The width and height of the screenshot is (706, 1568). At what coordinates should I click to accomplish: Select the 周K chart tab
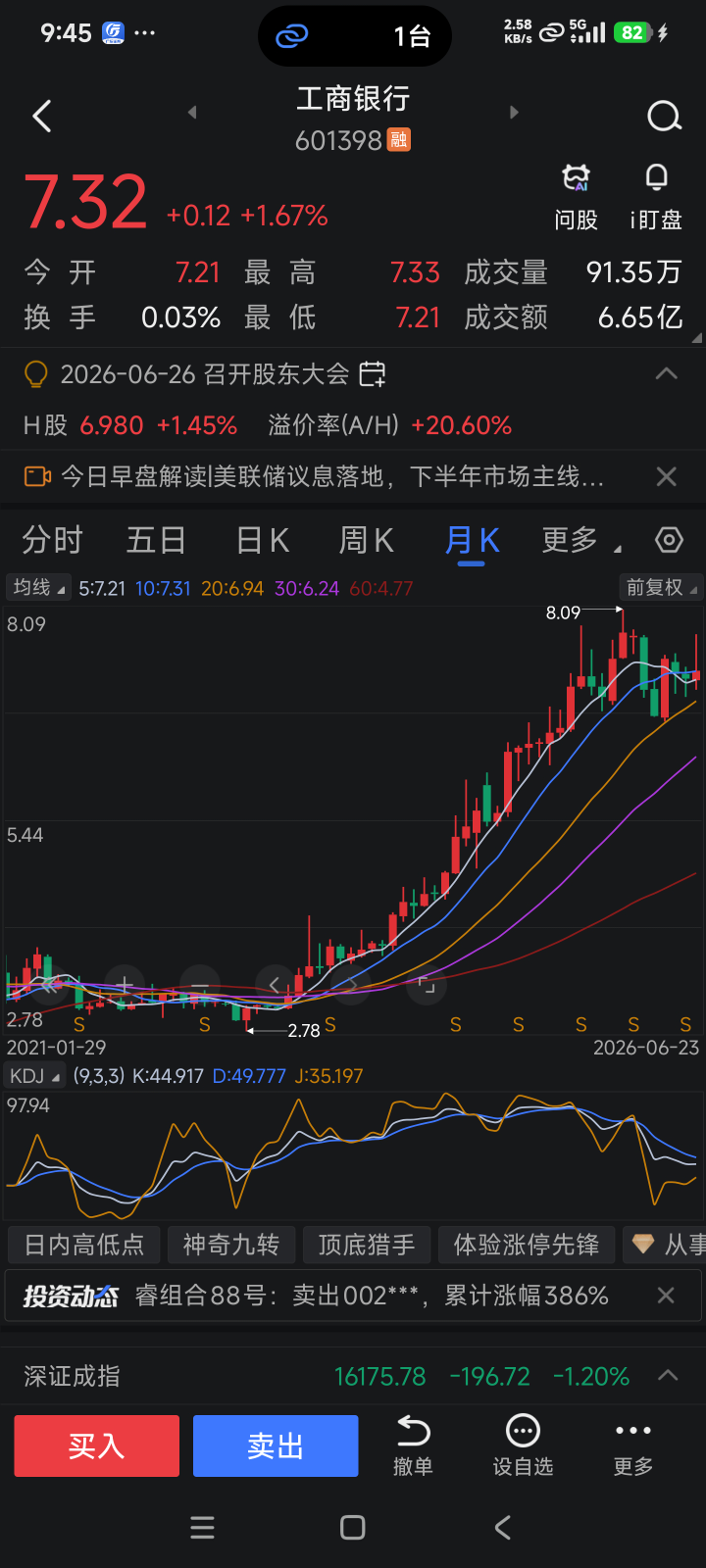(367, 540)
